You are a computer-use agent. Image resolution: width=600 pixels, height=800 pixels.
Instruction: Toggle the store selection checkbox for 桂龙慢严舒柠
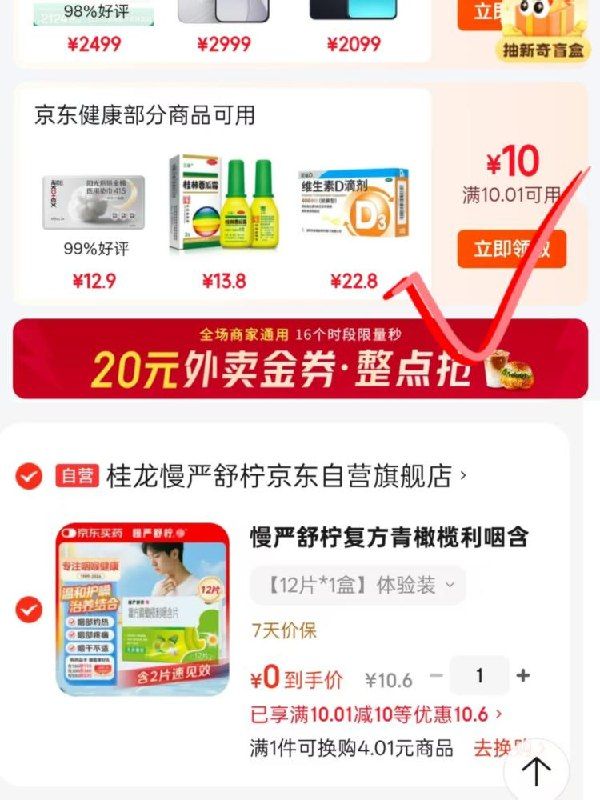coord(30,476)
